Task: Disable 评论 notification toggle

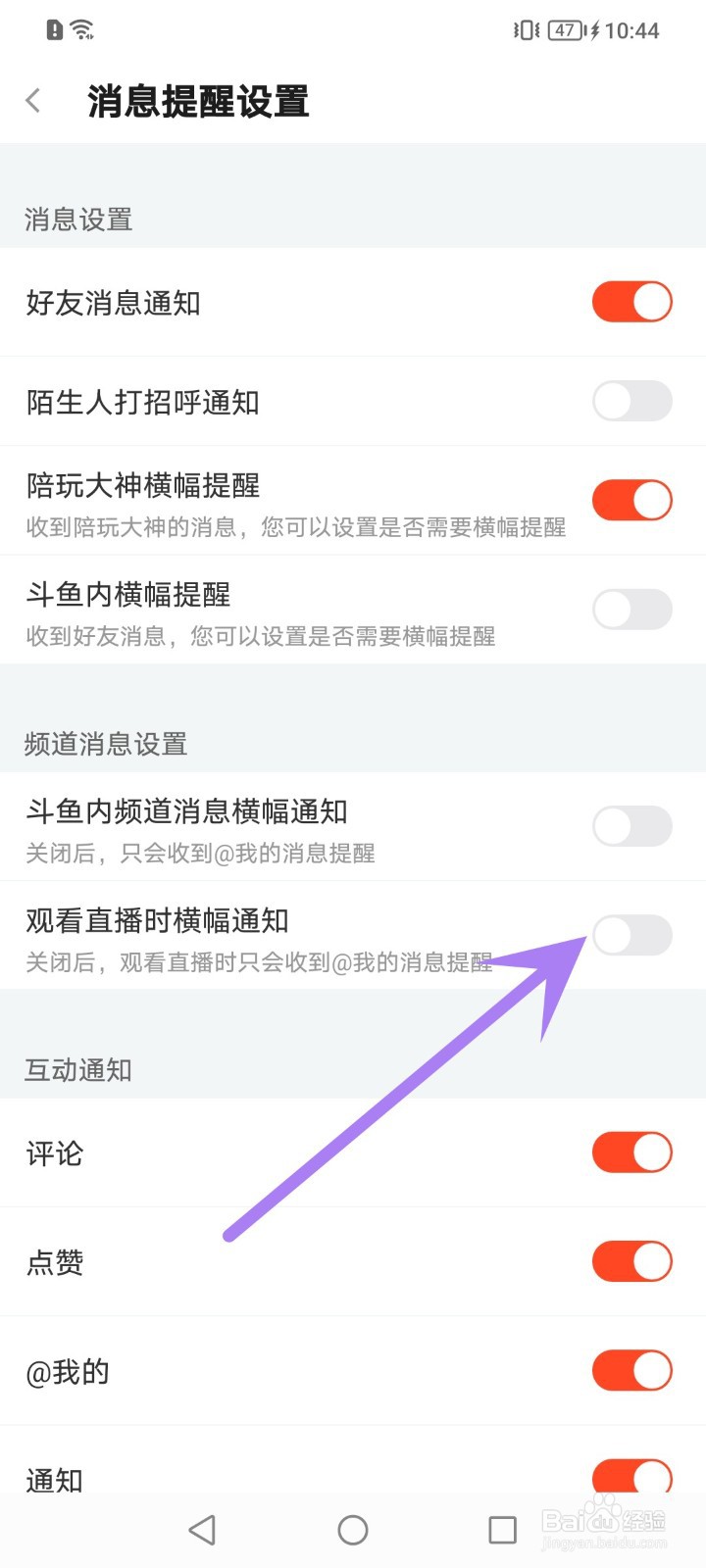Action: (631, 1151)
